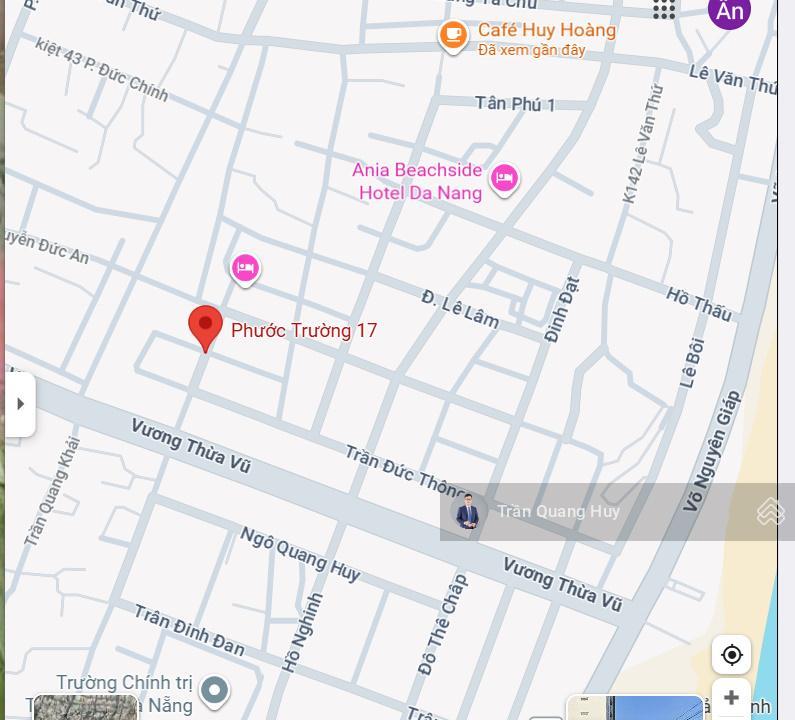Zoom in with the plus button
The height and width of the screenshot is (720, 795).
[732, 698]
